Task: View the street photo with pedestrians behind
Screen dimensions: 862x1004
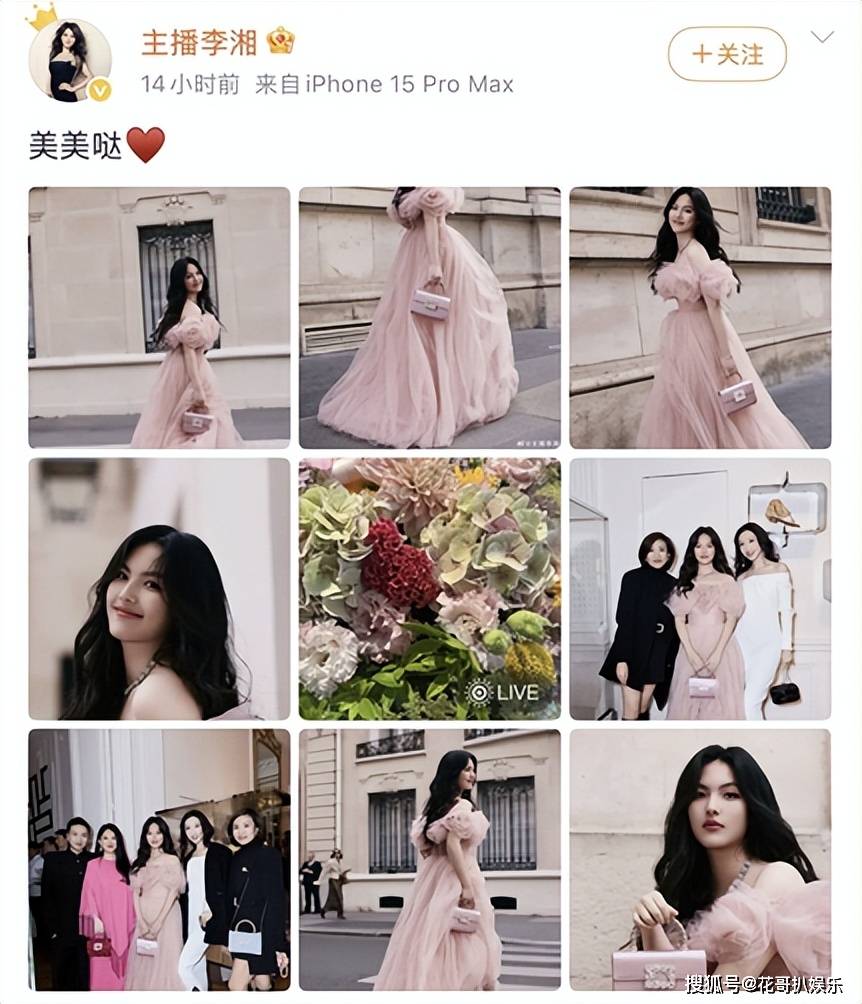Action: (430, 859)
